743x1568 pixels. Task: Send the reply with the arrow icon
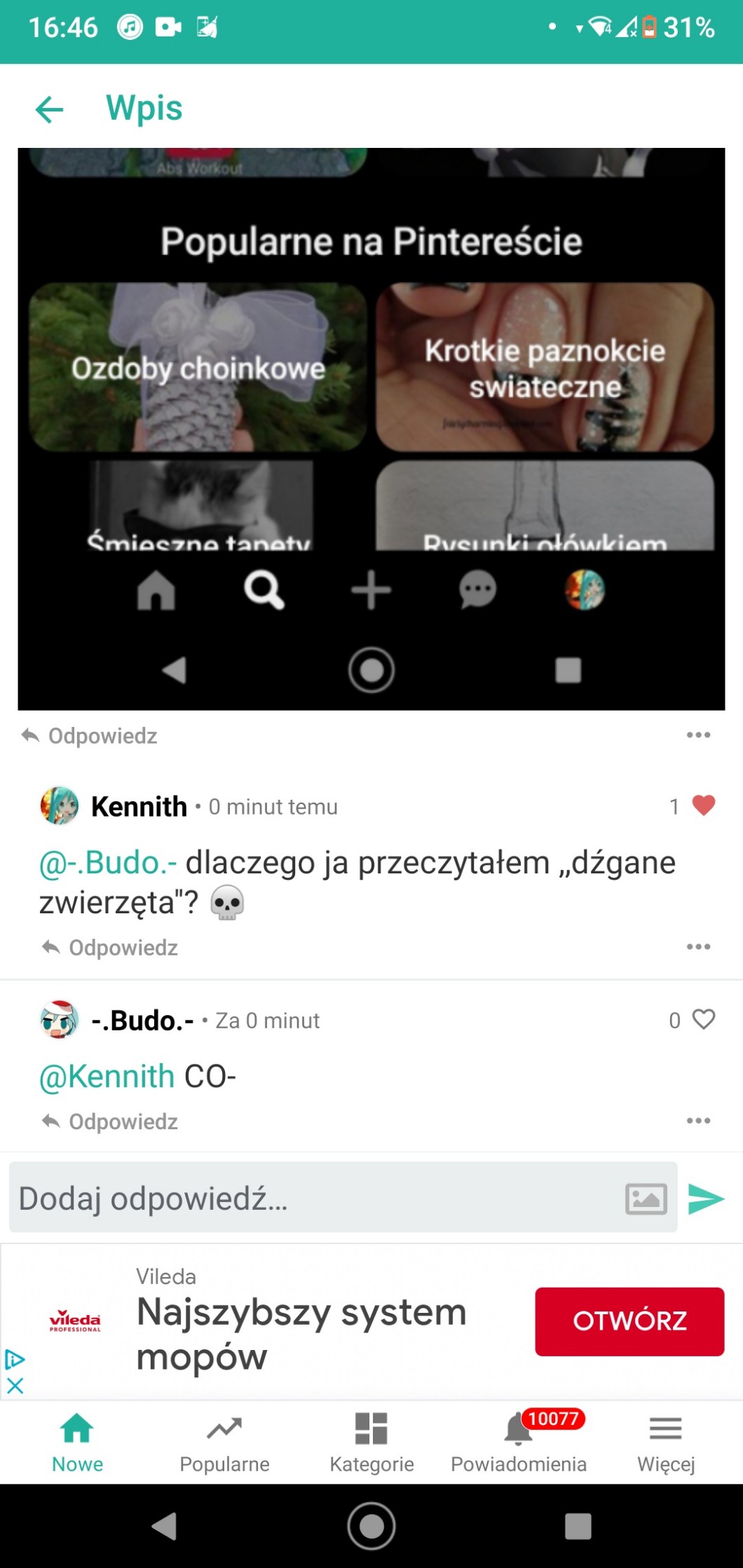click(x=706, y=1199)
